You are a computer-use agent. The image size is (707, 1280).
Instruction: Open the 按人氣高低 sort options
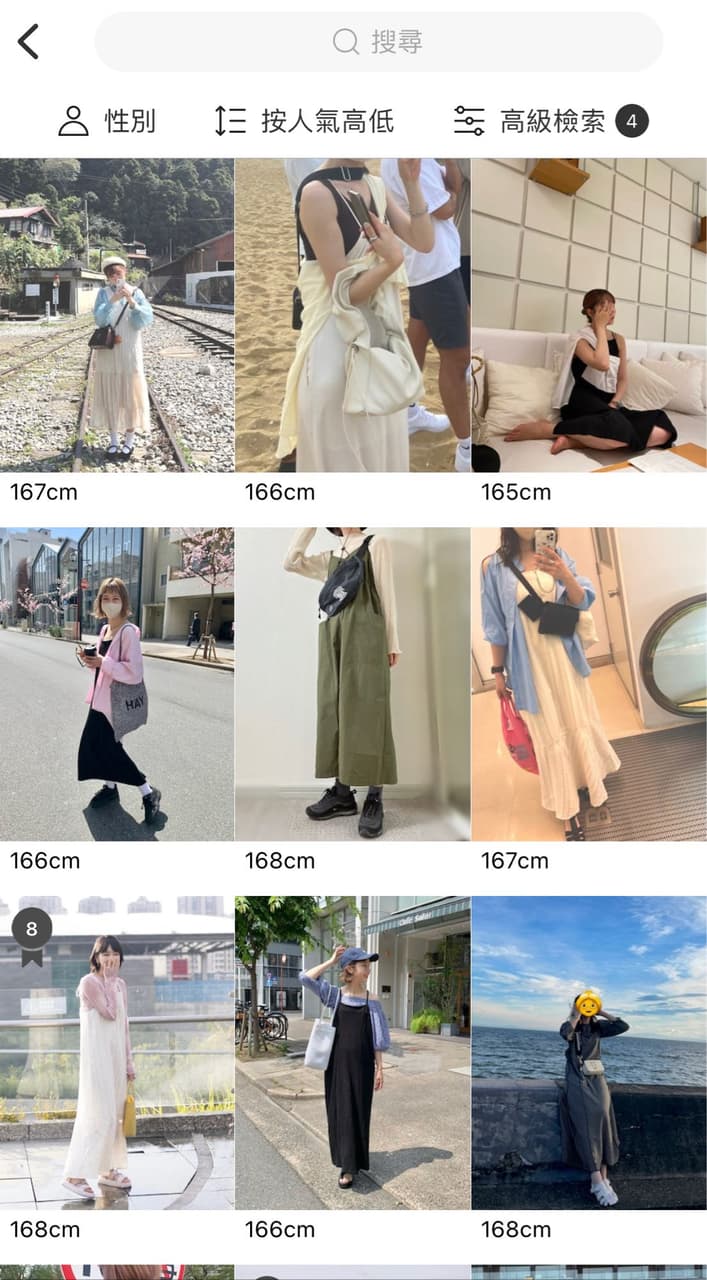click(x=305, y=122)
